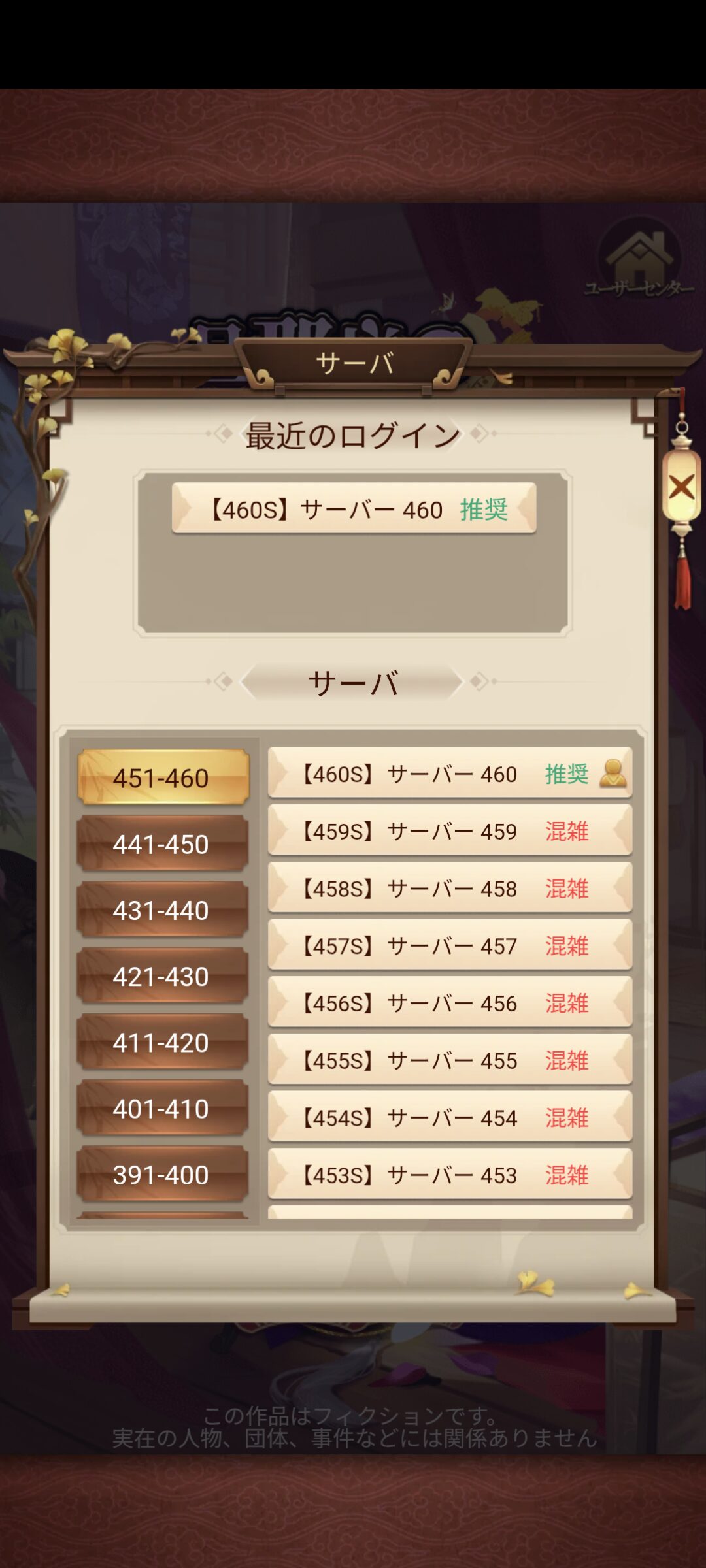Open the 431-440 server range
Screen dimensions: 706x1568
(x=163, y=909)
